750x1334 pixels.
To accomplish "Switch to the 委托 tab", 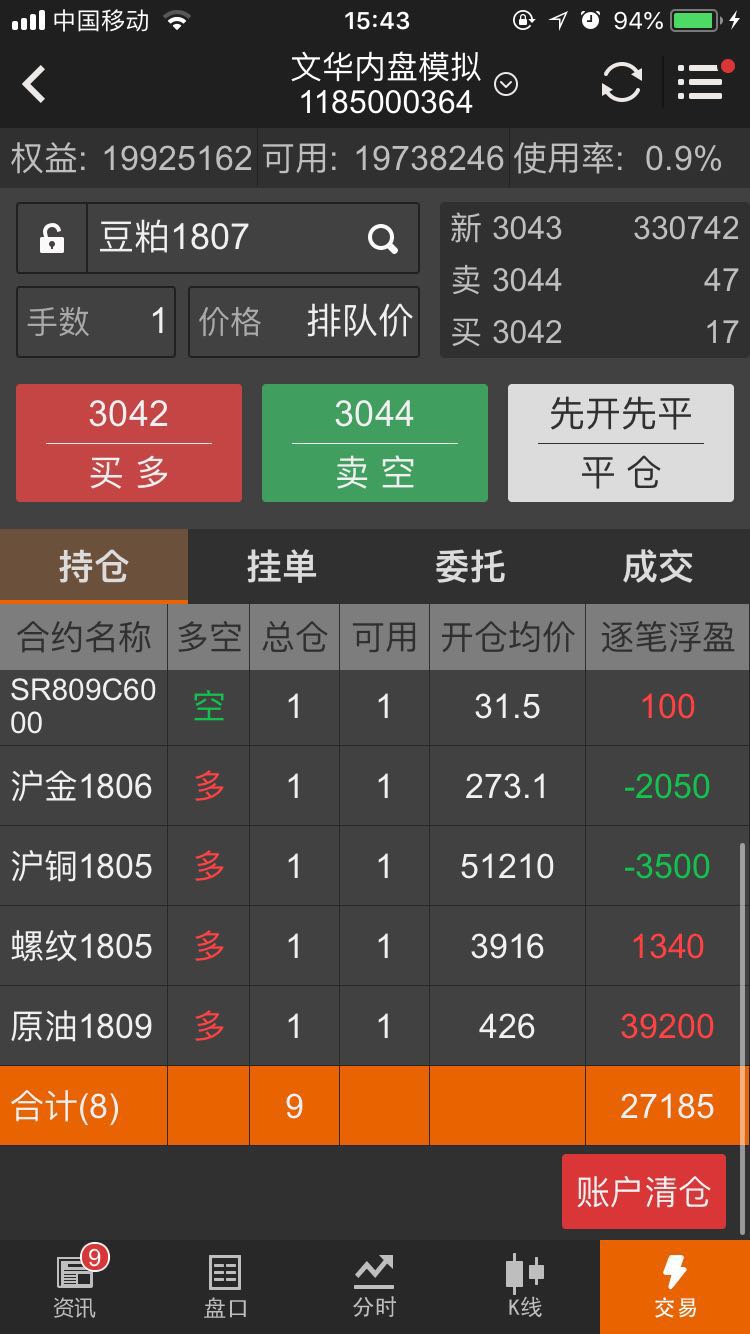I will tap(470, 567).
